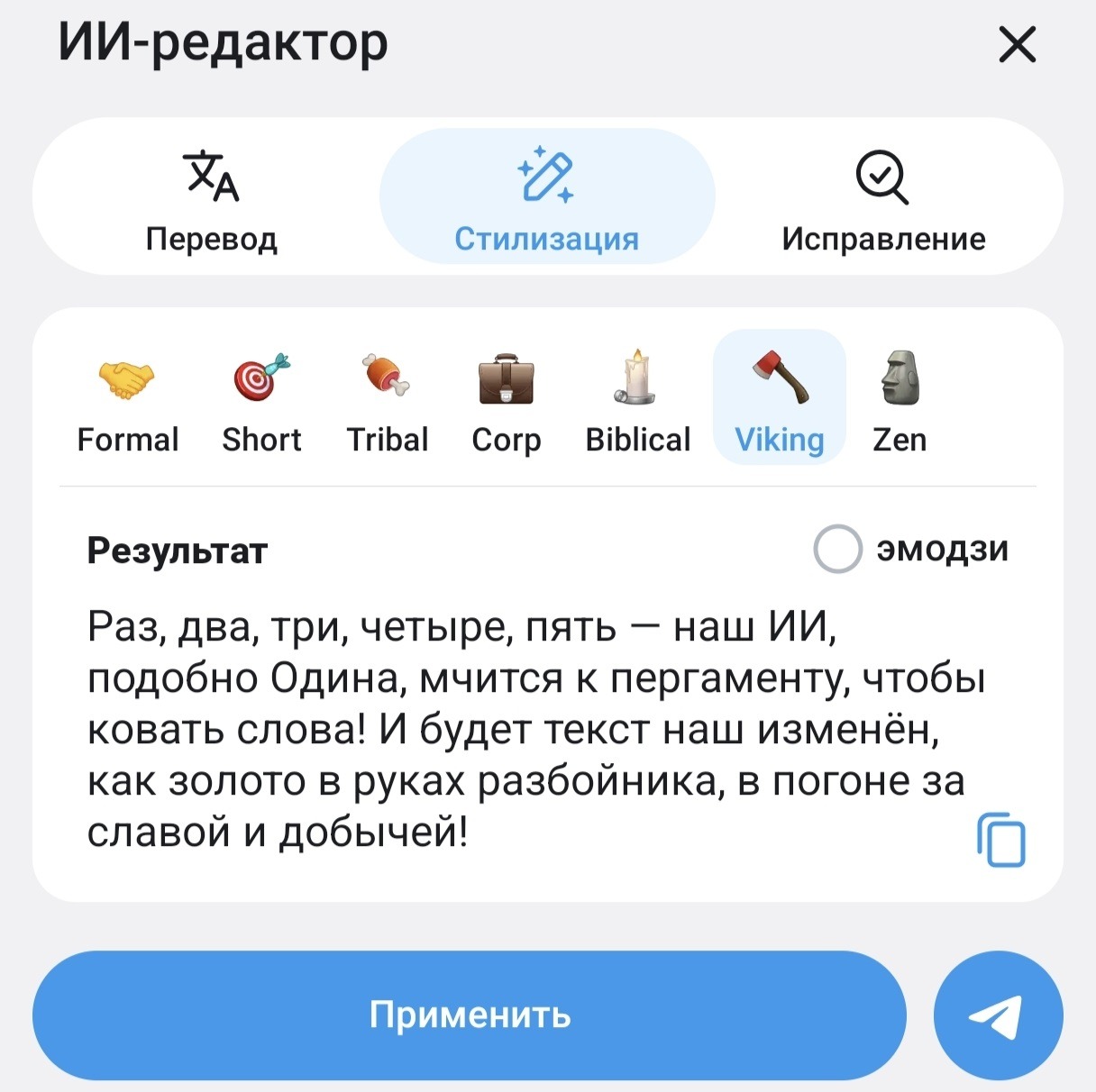Select the Стилизация tab
Screen dimensions: 1096x1092
click(547, 198)
